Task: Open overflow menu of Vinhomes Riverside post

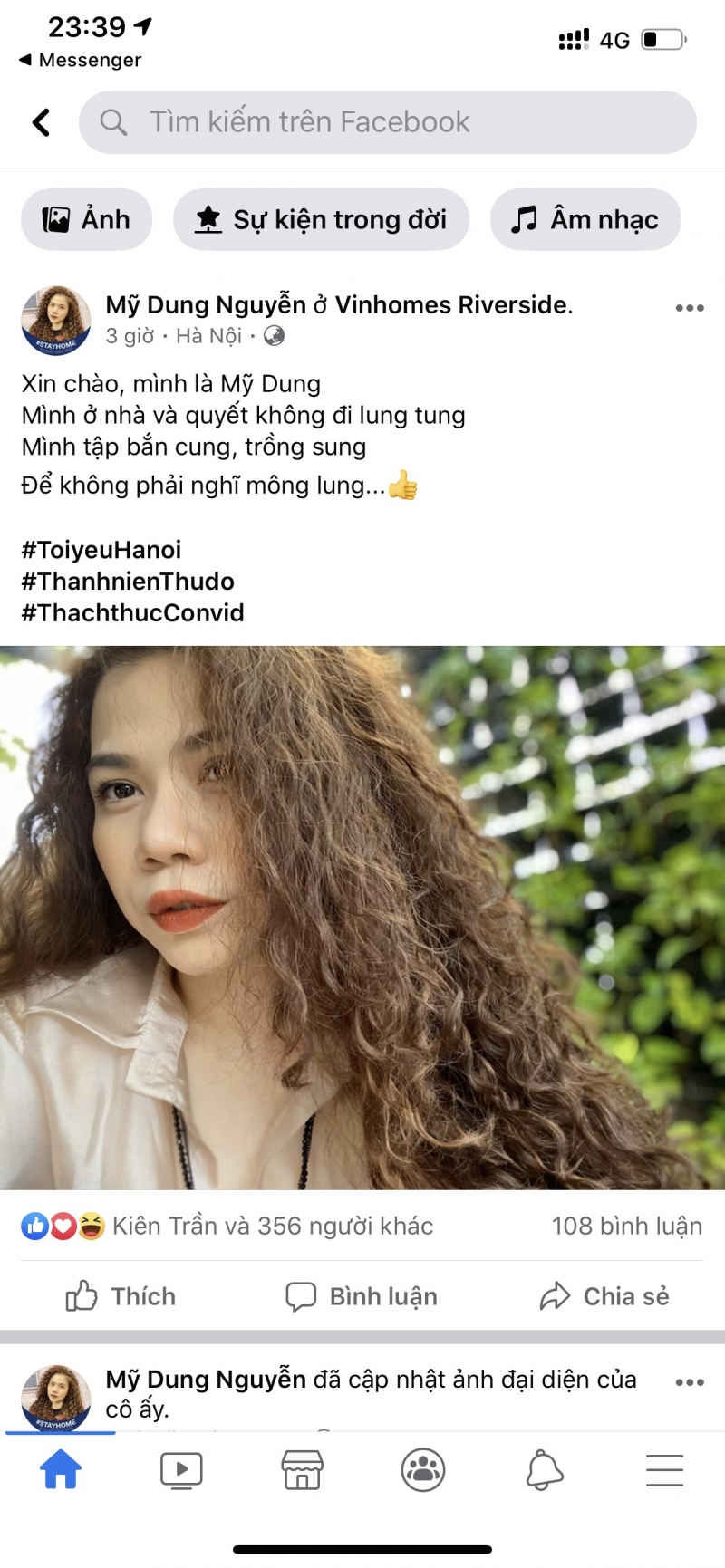Action: [x=690, y=308]
